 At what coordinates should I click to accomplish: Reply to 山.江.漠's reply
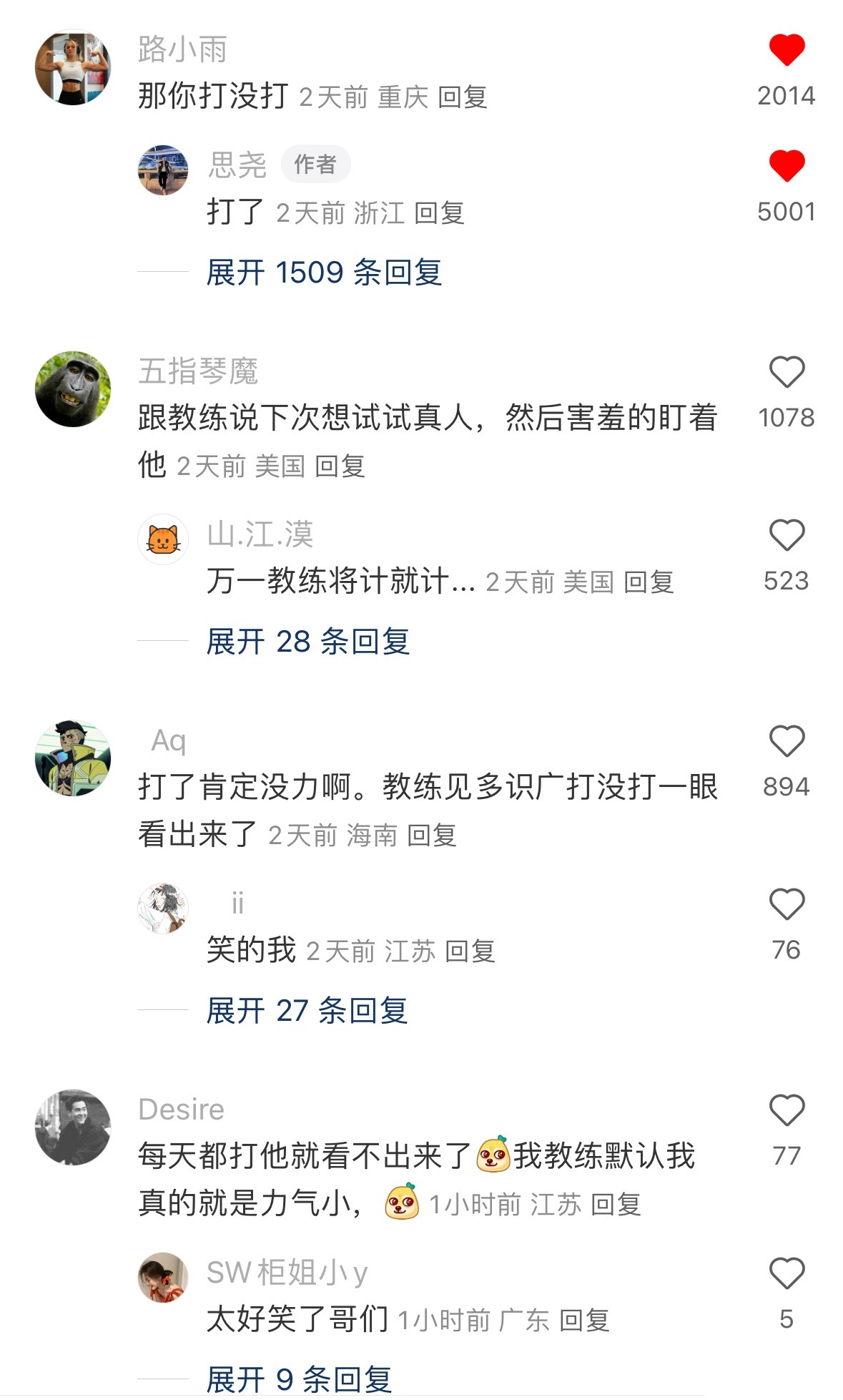click(x=649, y=582)
